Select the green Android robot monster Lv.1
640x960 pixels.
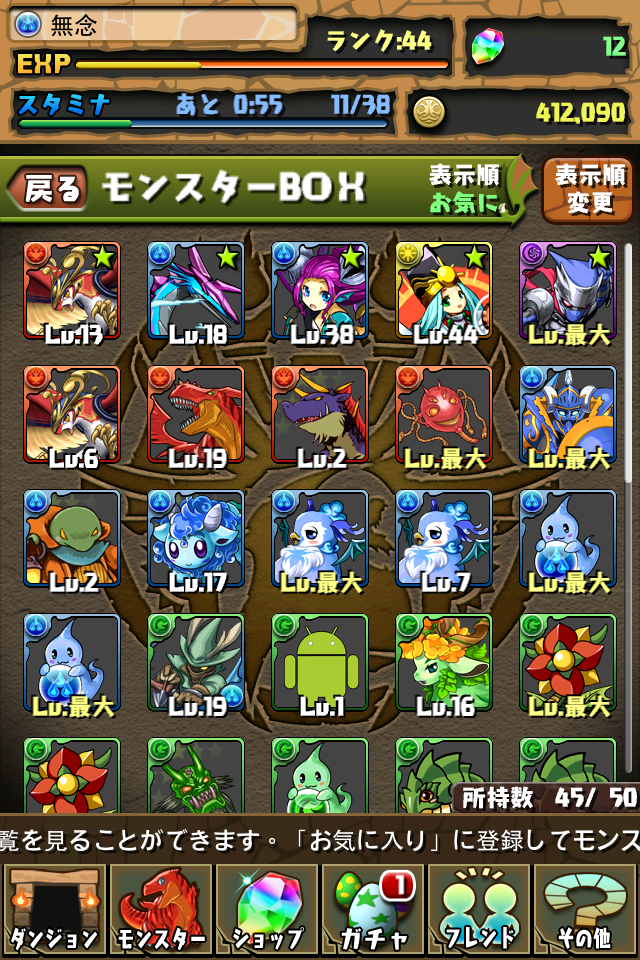point(319,663)
